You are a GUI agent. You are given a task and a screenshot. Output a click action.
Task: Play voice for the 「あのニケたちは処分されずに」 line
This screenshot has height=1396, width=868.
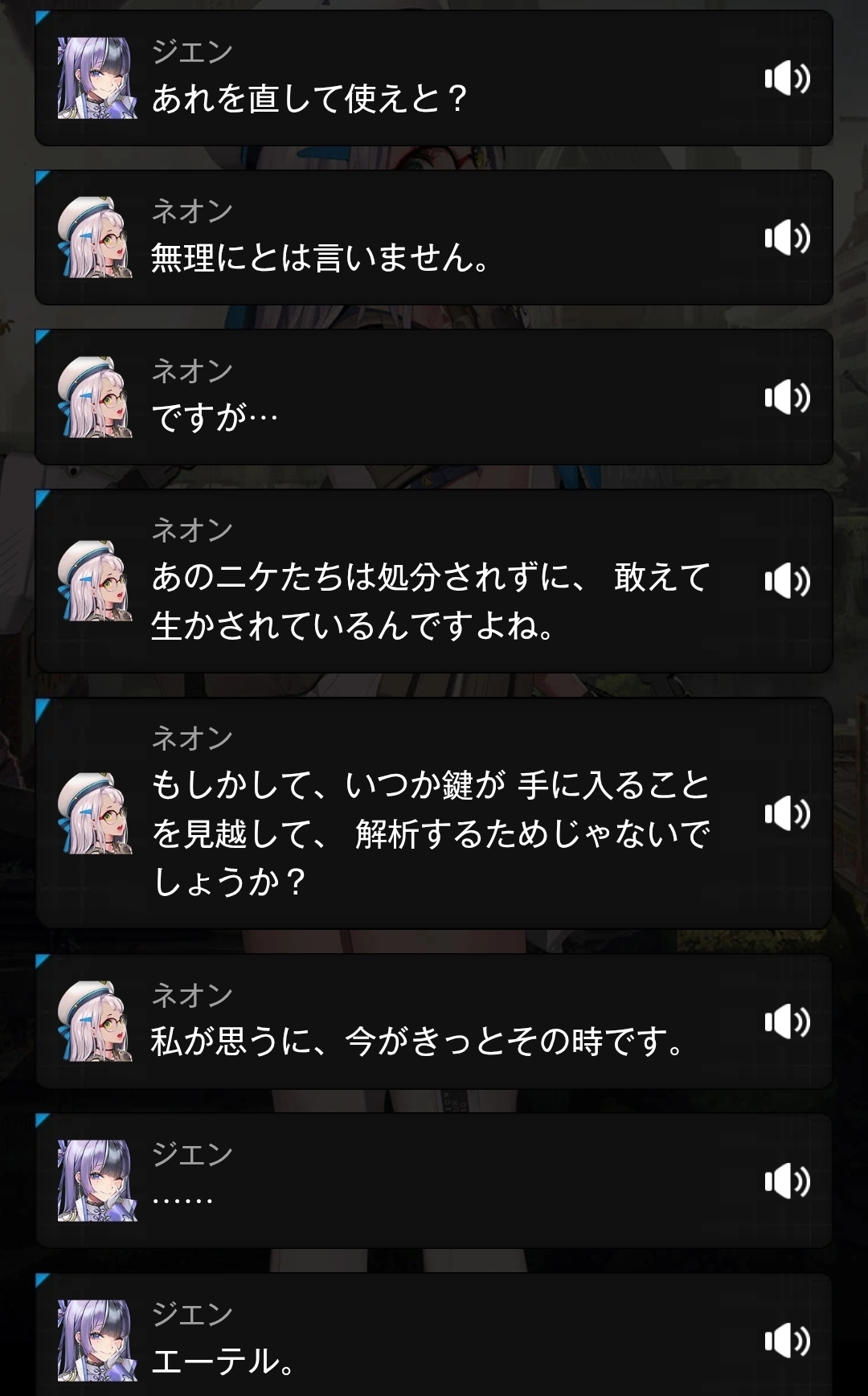point(787,581)
